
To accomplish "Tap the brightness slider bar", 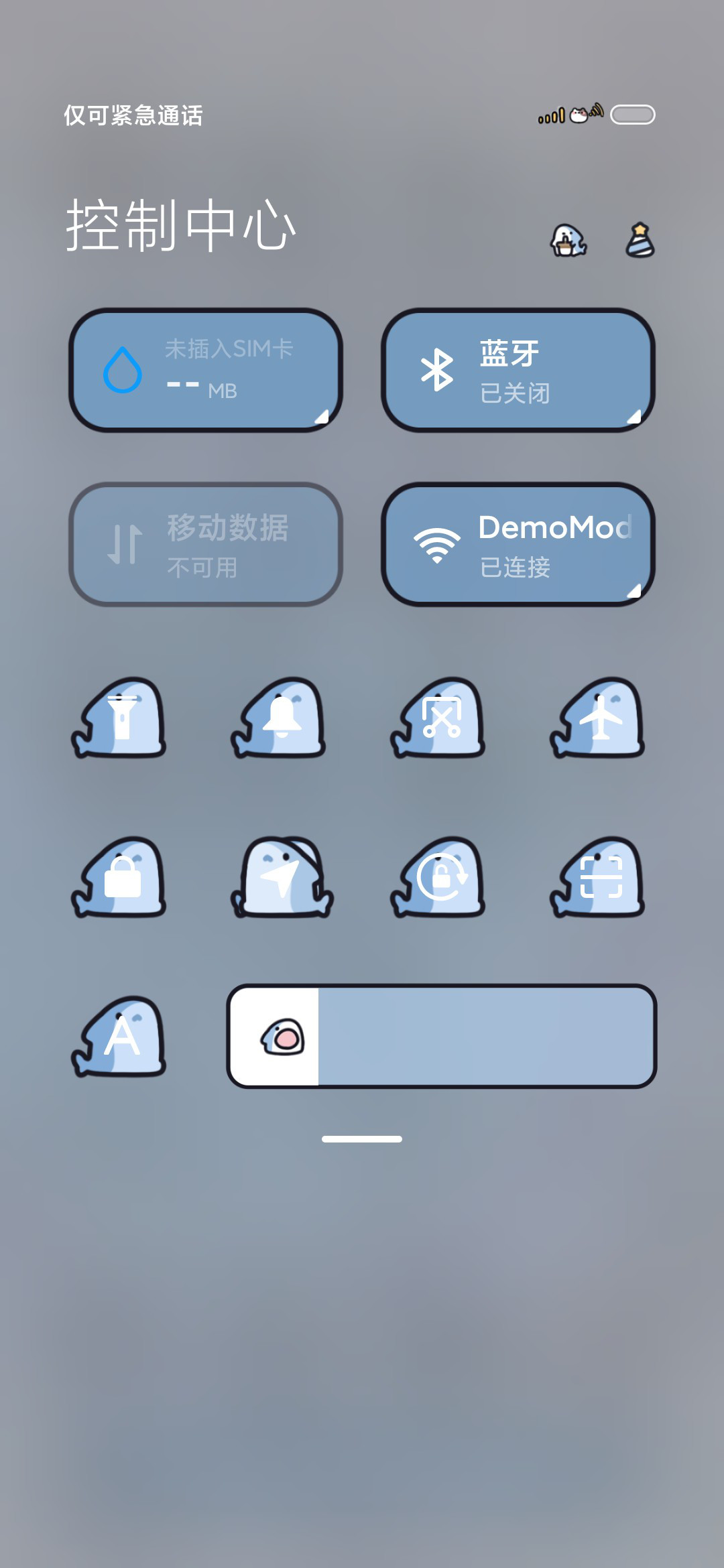I will [x=442, y=1037].
